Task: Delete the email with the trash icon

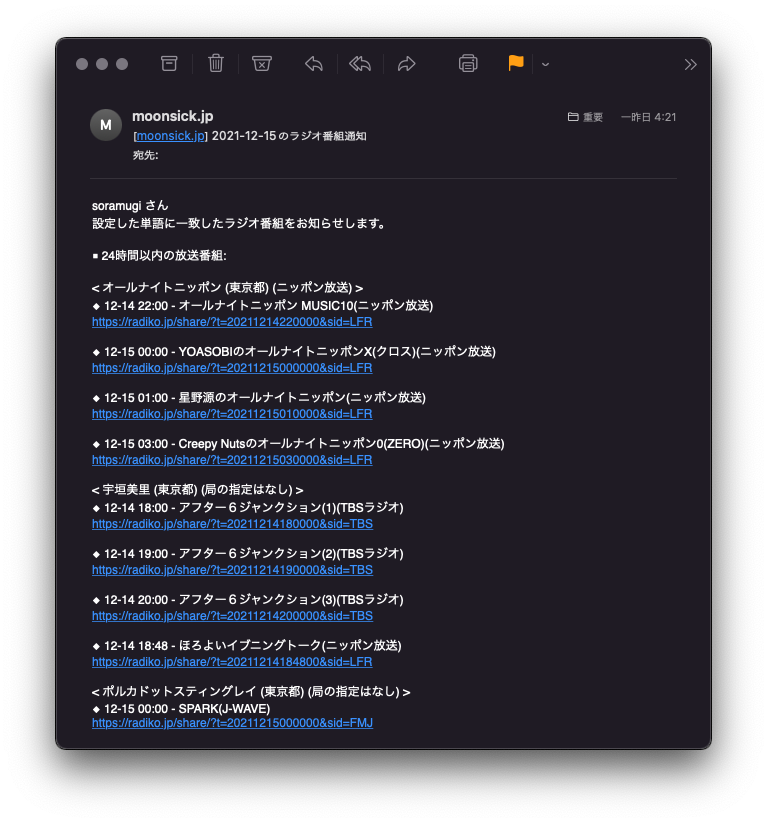Action: pyautogui.click(x=215, y=64)
